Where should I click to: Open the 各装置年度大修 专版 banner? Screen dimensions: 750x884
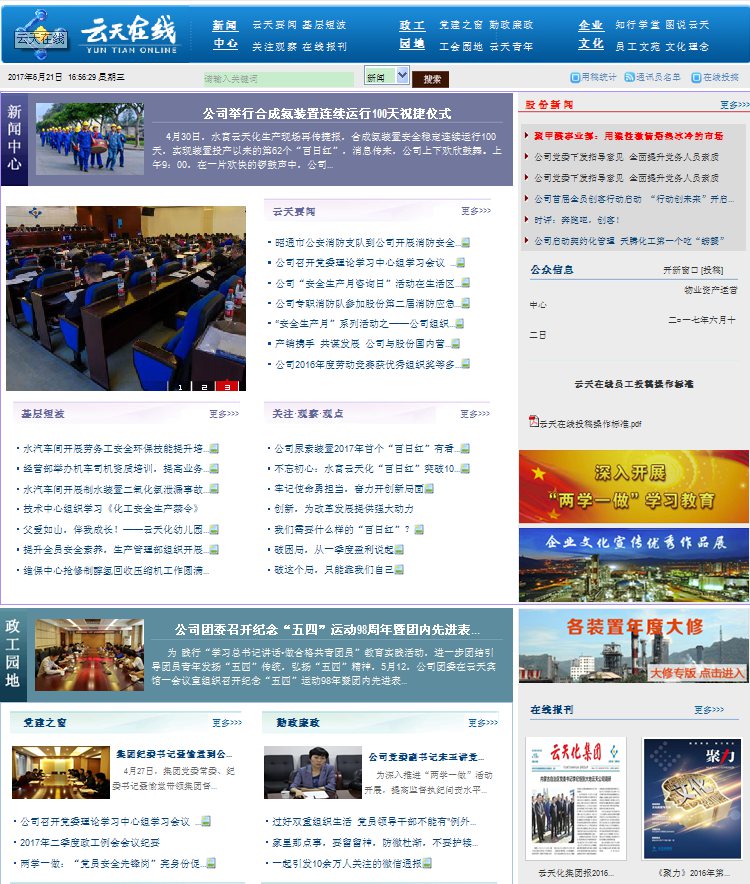[633, 645]
